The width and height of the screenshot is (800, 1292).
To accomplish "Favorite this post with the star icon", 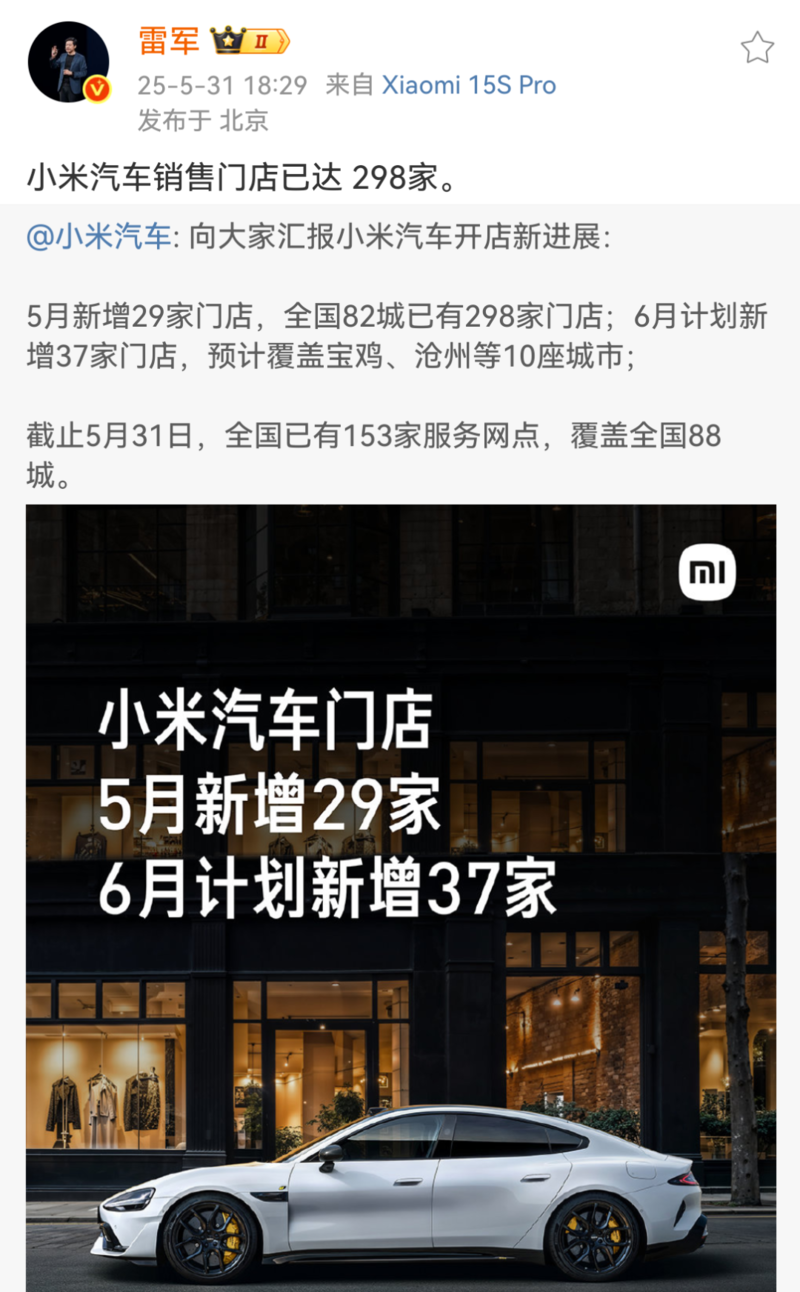I will click(x=757, y=47).
